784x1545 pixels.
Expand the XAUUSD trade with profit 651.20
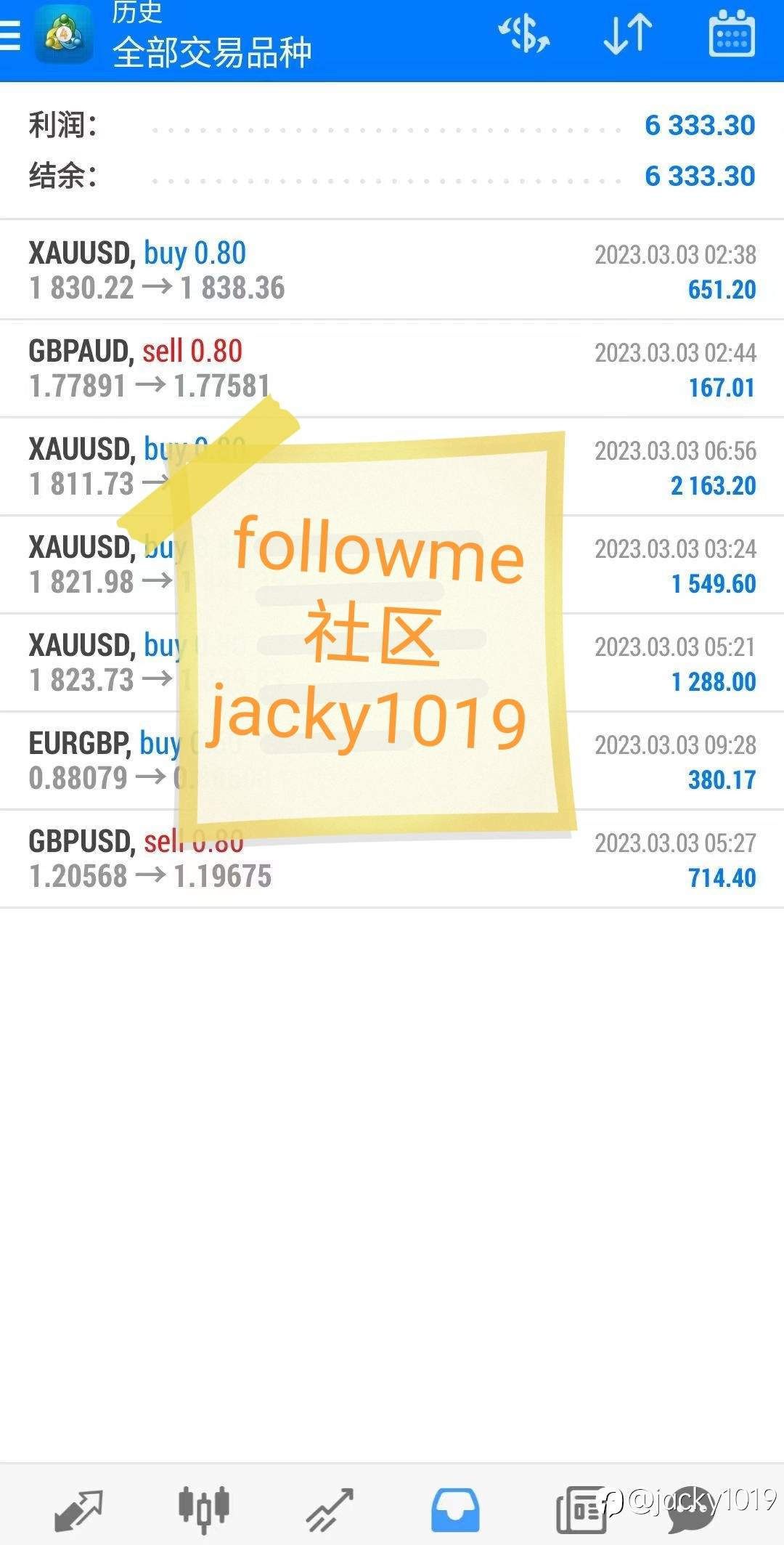click(x=392, y=270)
